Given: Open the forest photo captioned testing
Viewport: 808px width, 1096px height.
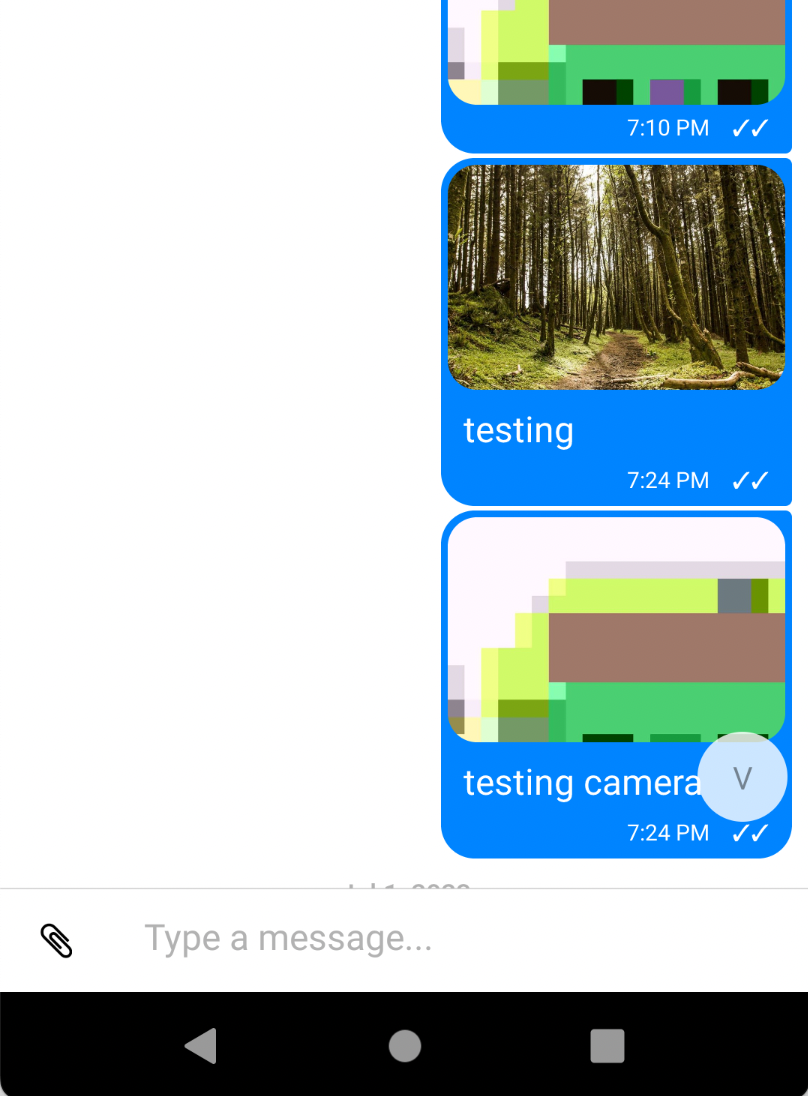Looking at the screenshot, I should 616,277.
